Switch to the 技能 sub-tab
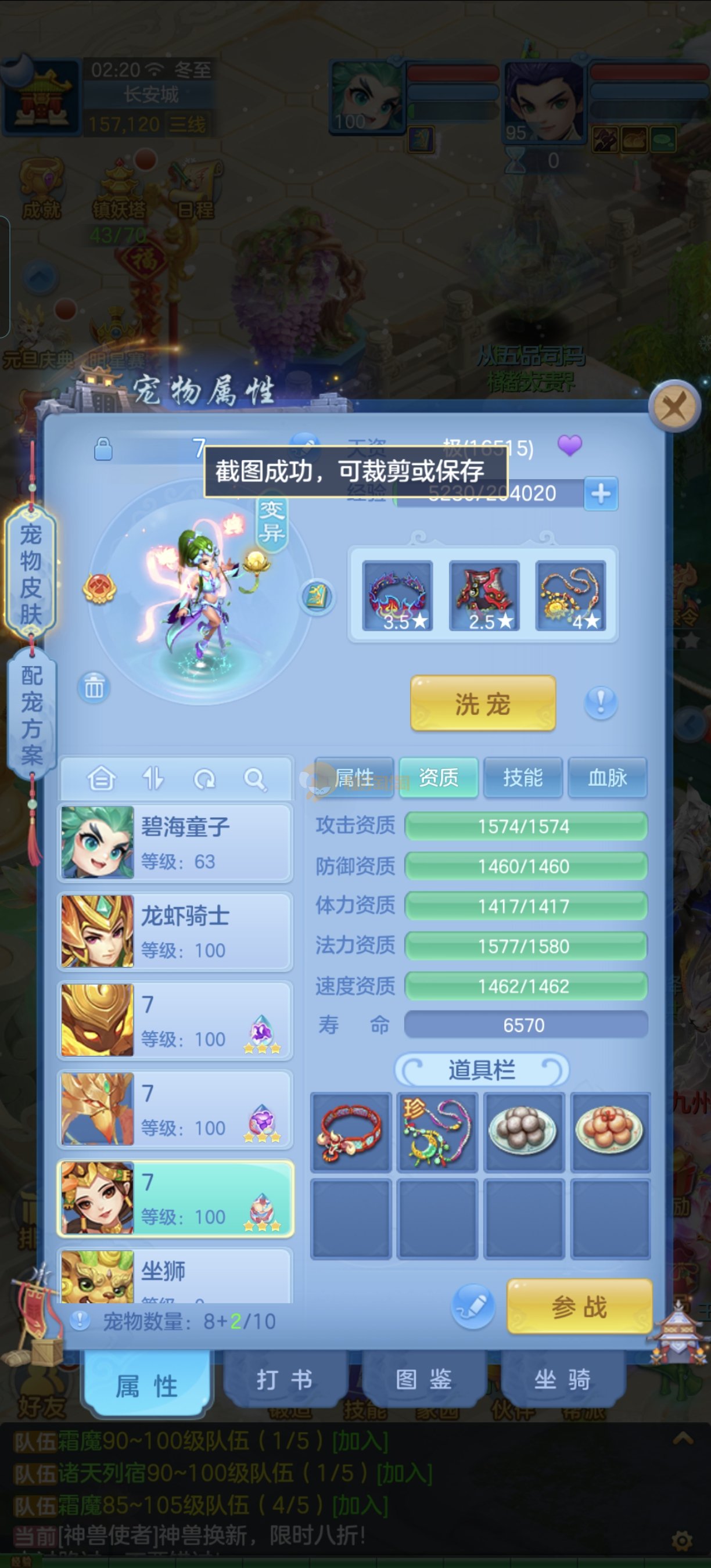Screen dimensions: 711x1568 (523, 777)
